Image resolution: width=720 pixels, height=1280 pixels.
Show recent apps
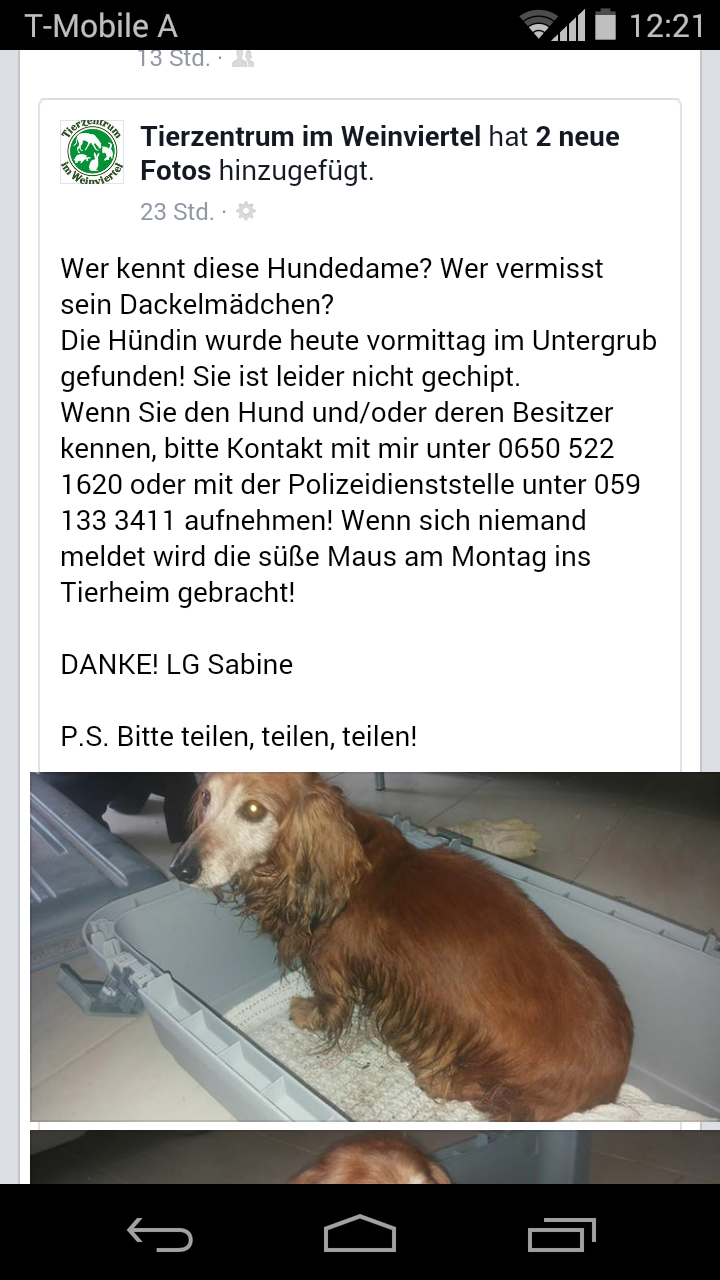(561, 1233)
